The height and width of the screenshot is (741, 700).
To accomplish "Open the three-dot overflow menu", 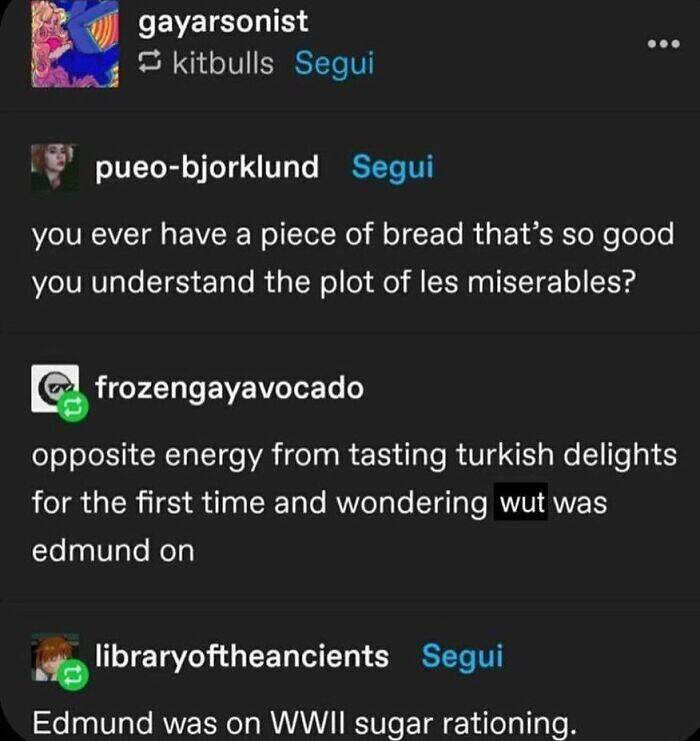I will click(x=664, y=44).
